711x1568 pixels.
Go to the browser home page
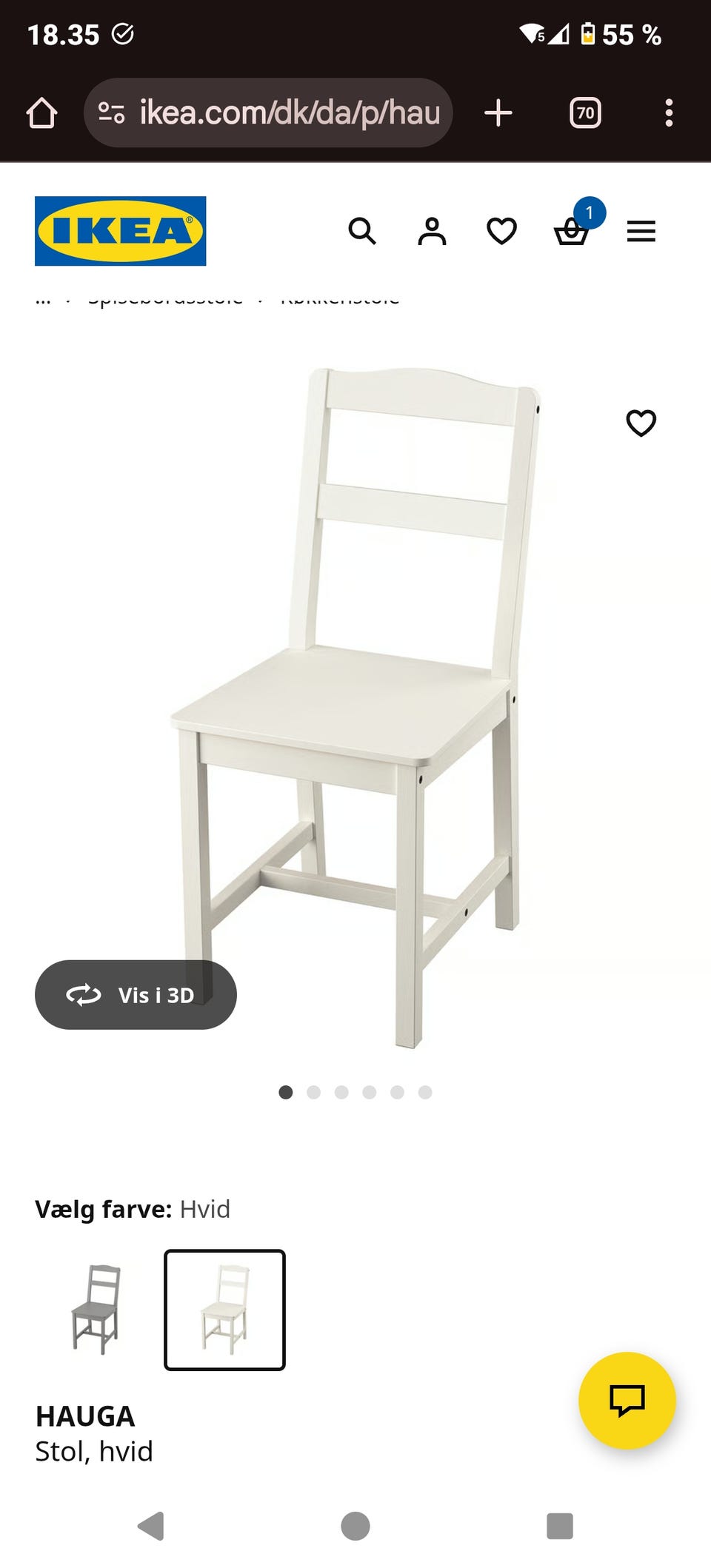pyautogui.click(x=42, y=113)
